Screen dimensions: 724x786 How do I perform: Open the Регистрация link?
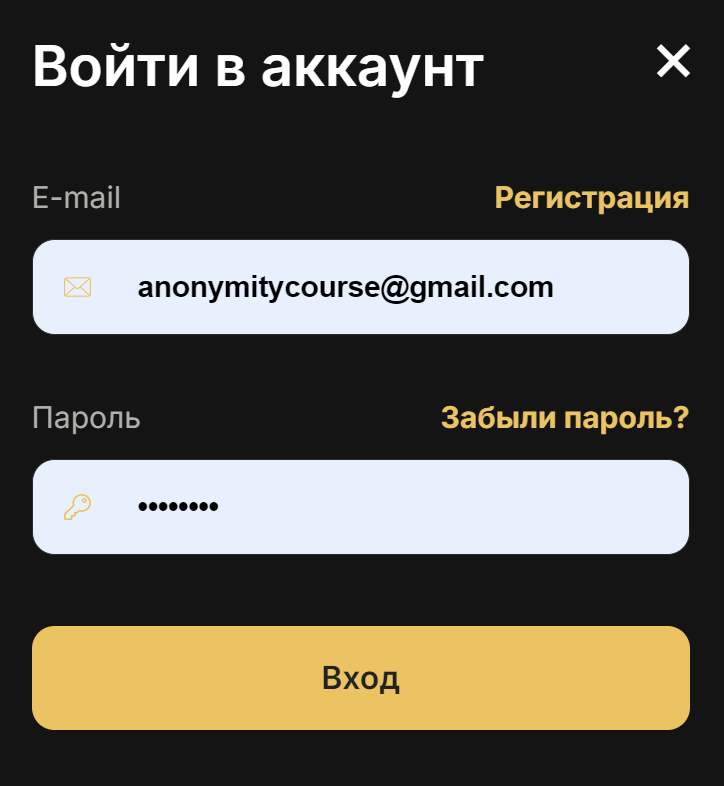pos(592,199)
